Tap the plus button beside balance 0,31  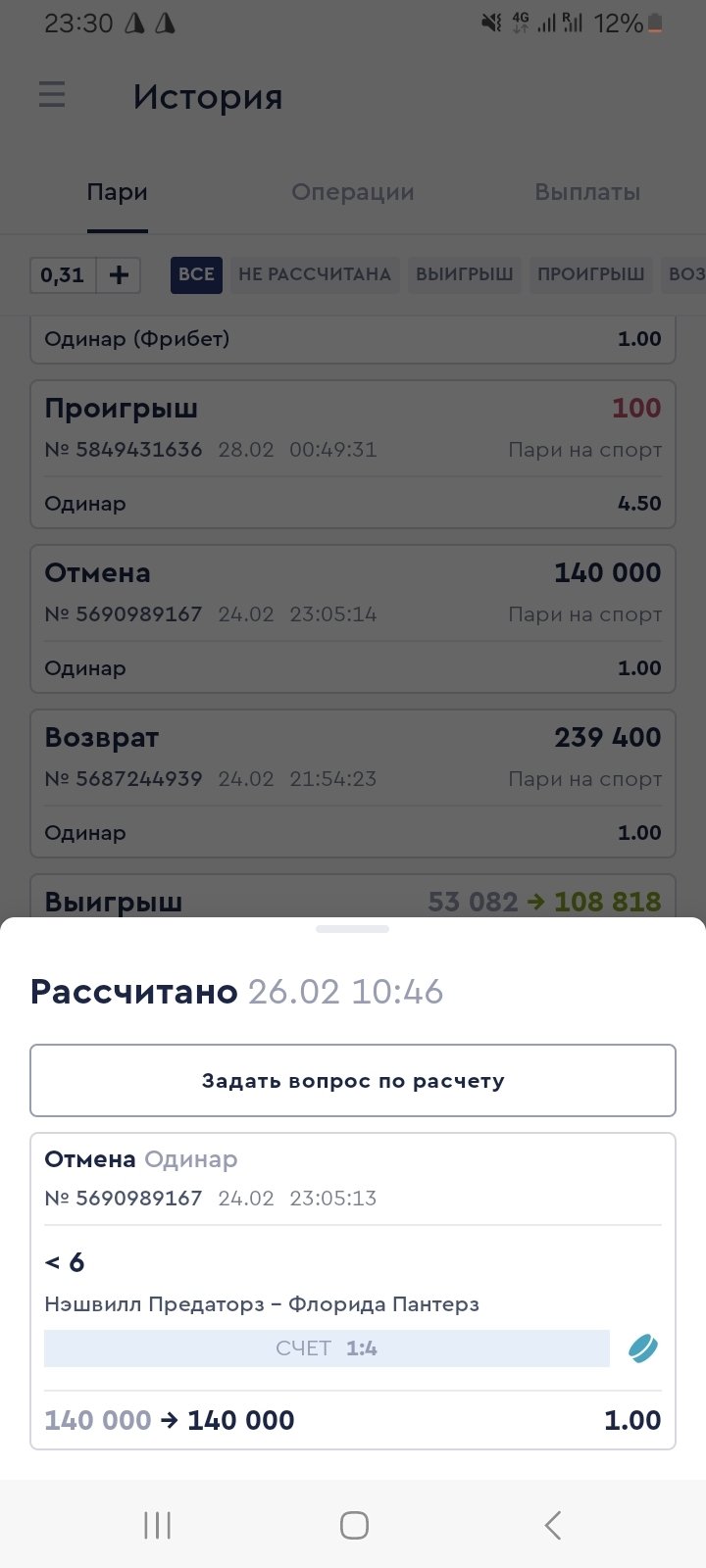tap(119, 275)
